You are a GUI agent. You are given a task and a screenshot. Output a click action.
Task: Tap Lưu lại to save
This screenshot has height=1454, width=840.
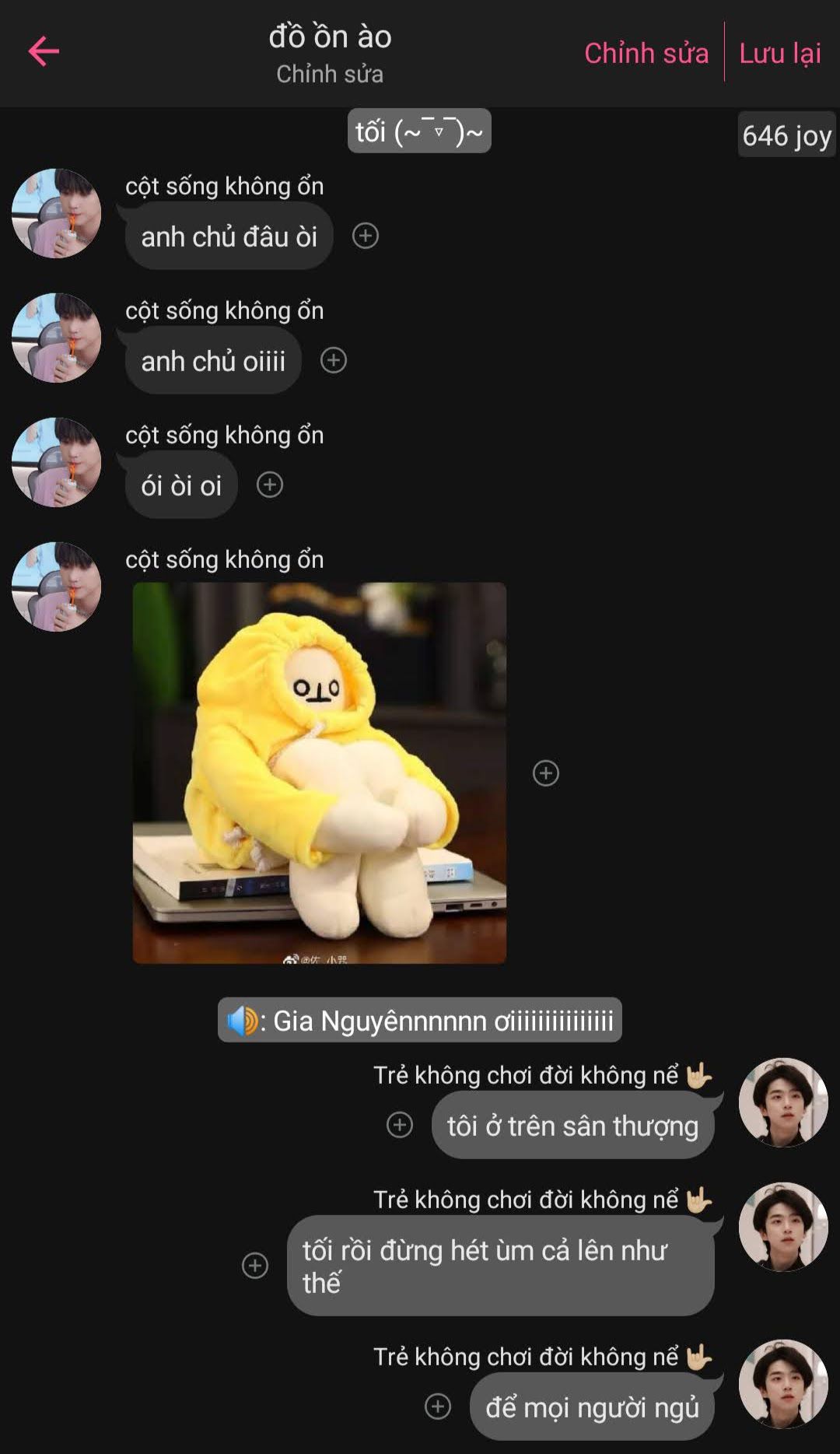(x=779, y=53)
